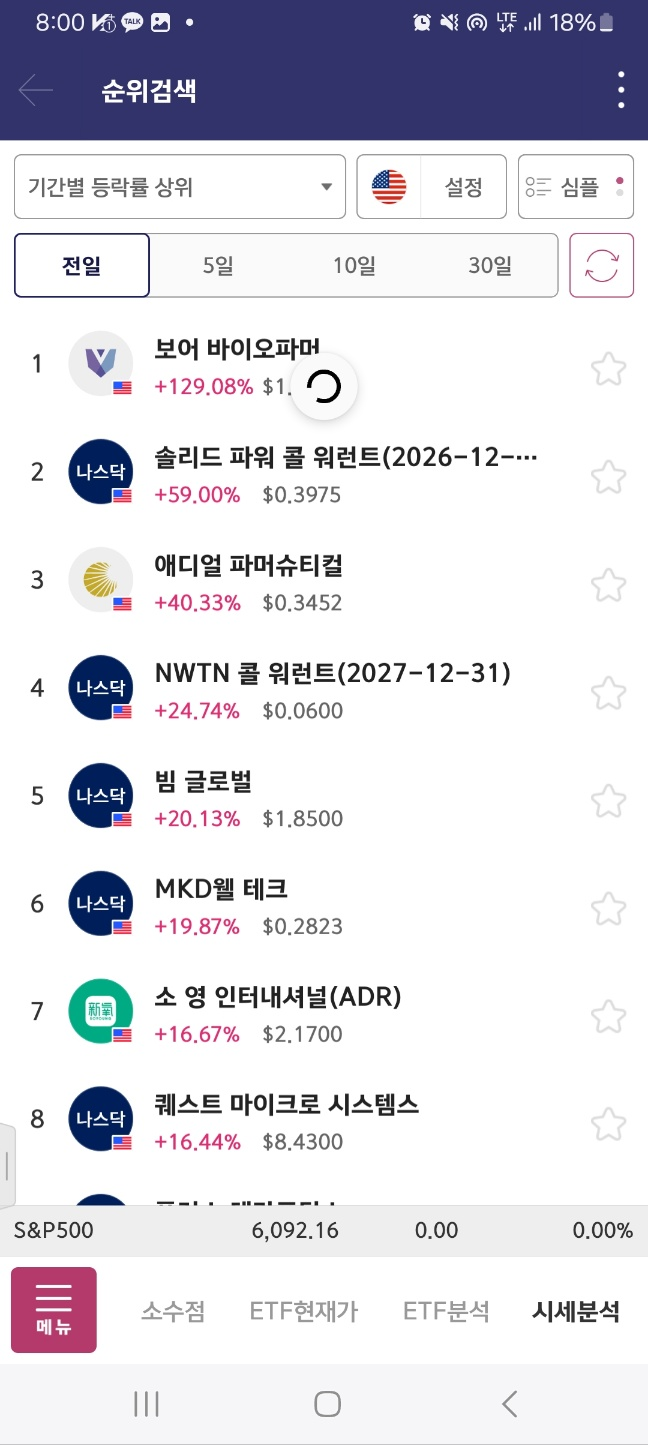Open the 메뉴 button
The height and width of the screenshot is (1445, 648).
click(x=54, y=1310)
